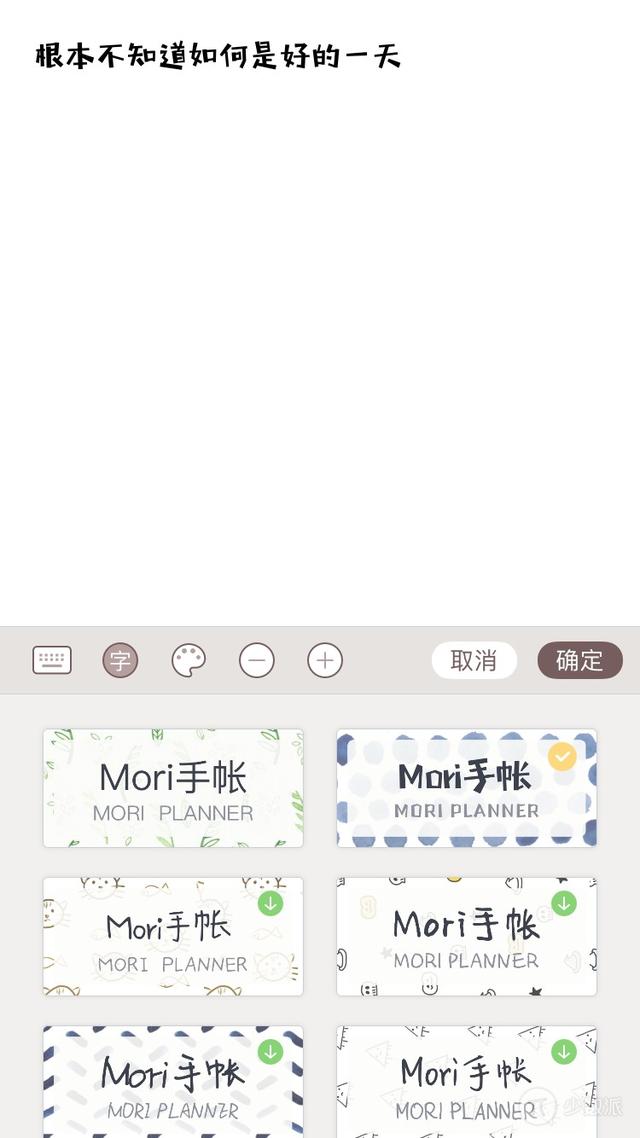Tap the text area to edit the sentence
Image resolution: width=640 pixels, height=1138 pixels.
click(x=218, y=56)
